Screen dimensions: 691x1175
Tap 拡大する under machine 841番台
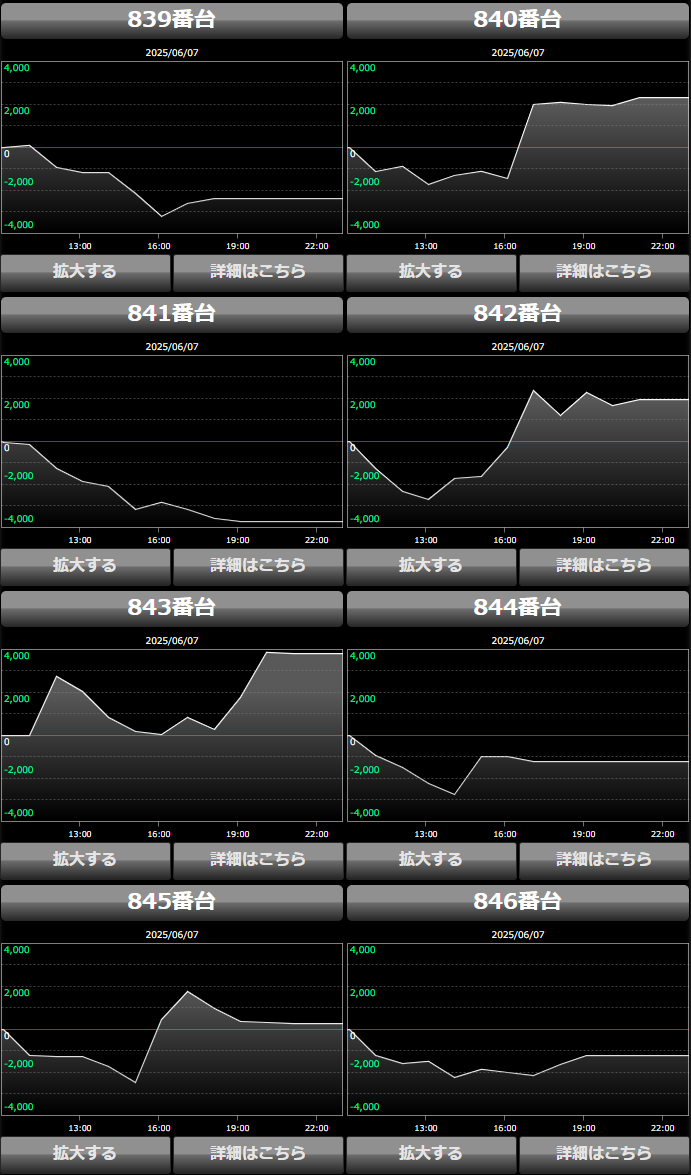[85, 565]
